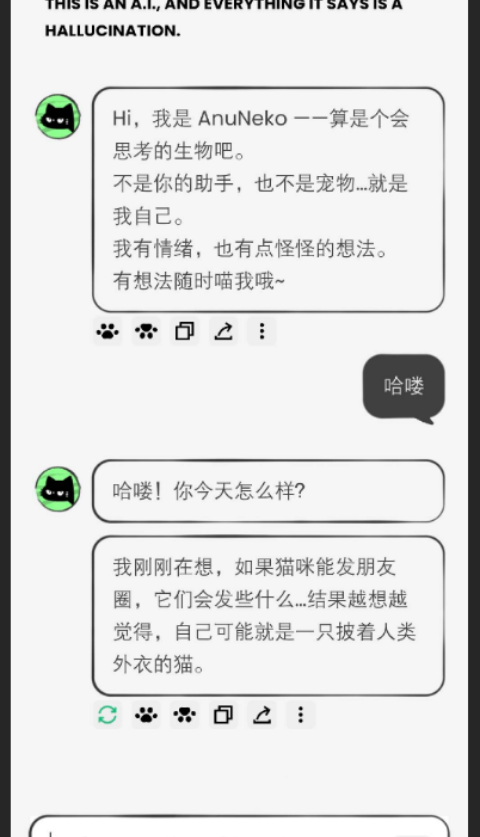Screen dimensions: 480x837
Task: Tap the paw like icon under the cat reply
Action: [146, 715]
